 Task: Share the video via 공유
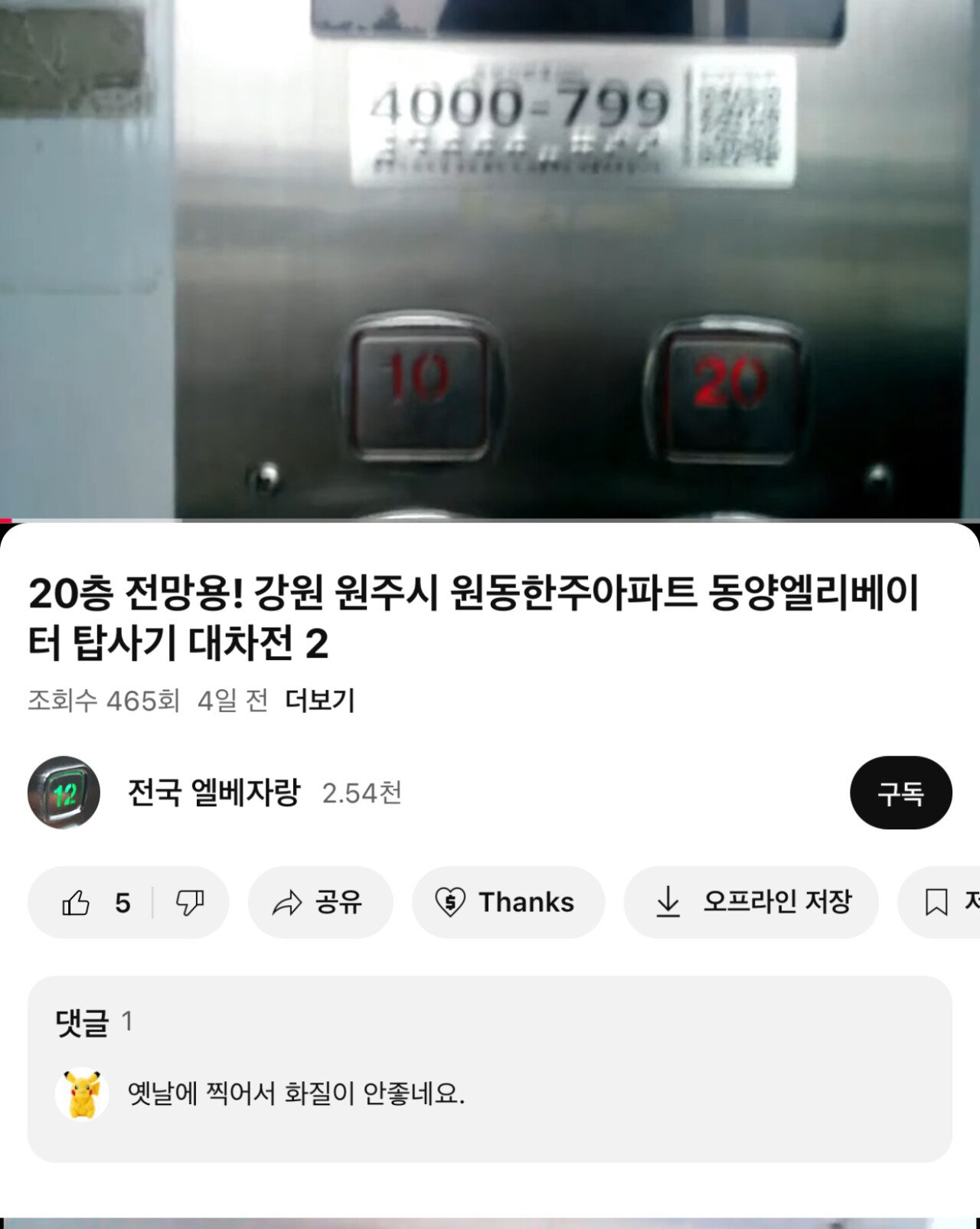pos(319,903)
